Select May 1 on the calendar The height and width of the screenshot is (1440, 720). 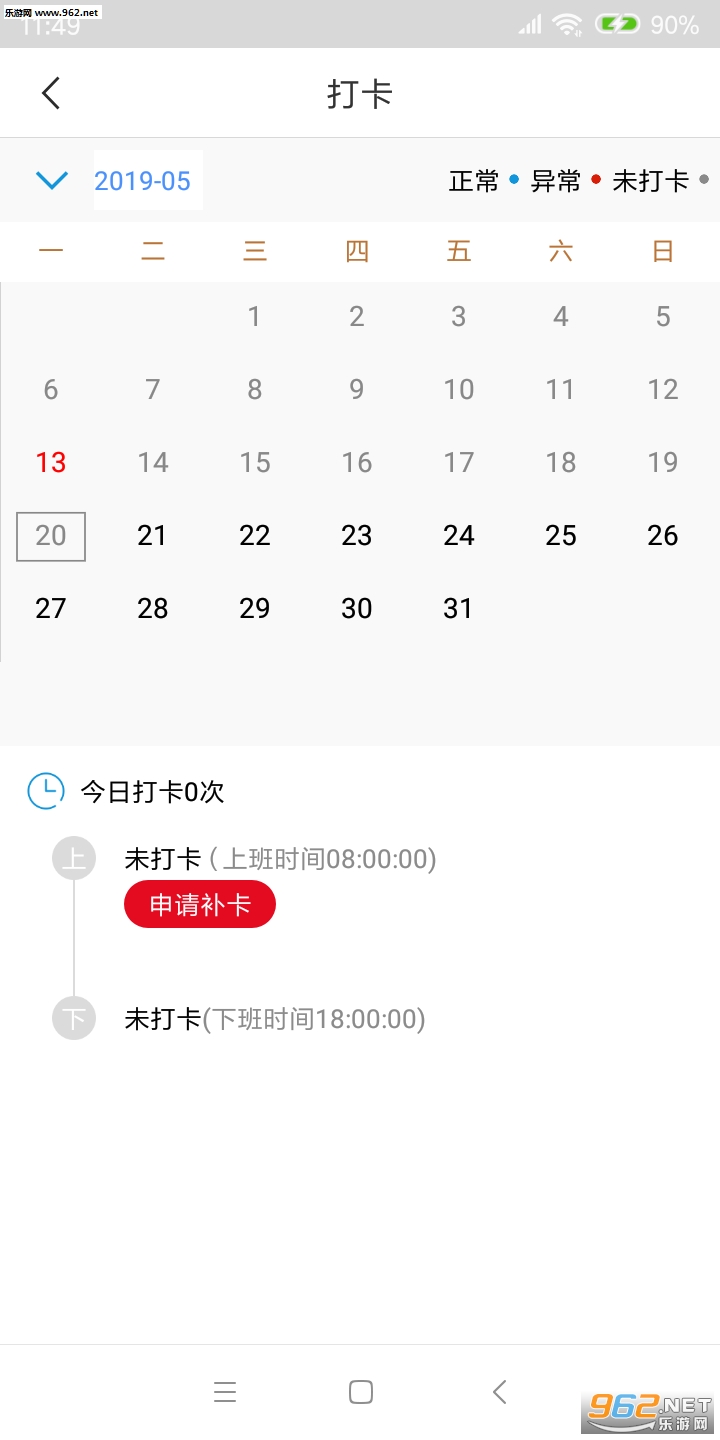pyautogui.click(x=254, y=317)
